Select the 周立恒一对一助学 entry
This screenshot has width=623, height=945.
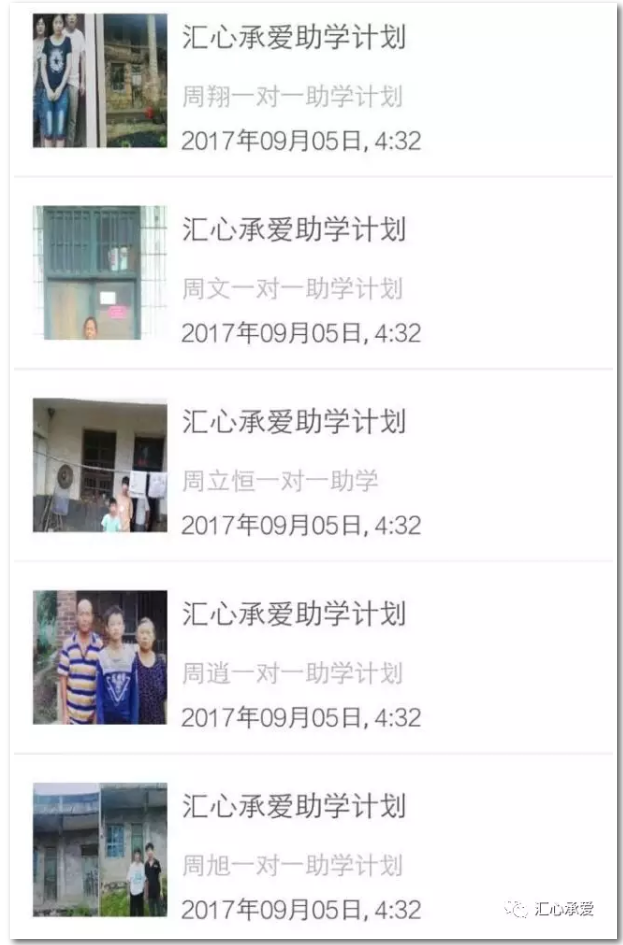(281, 481)
